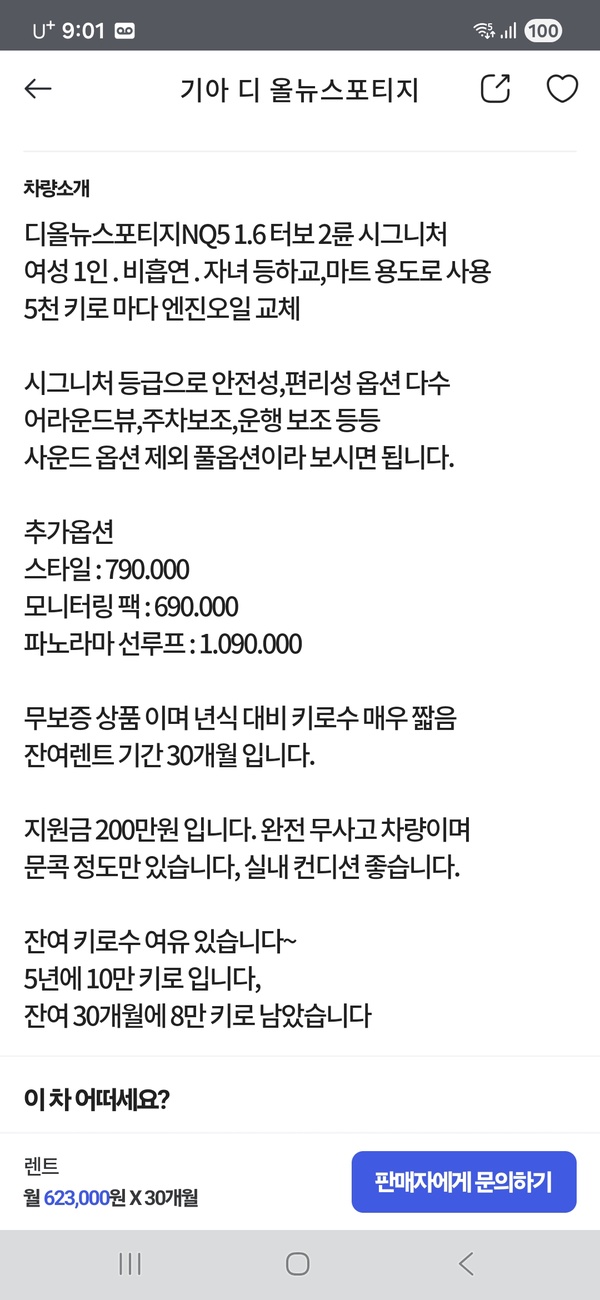Go back using the top-left arrow
The height and width of the screenshot is (1300, 600).
pos(38,89)
